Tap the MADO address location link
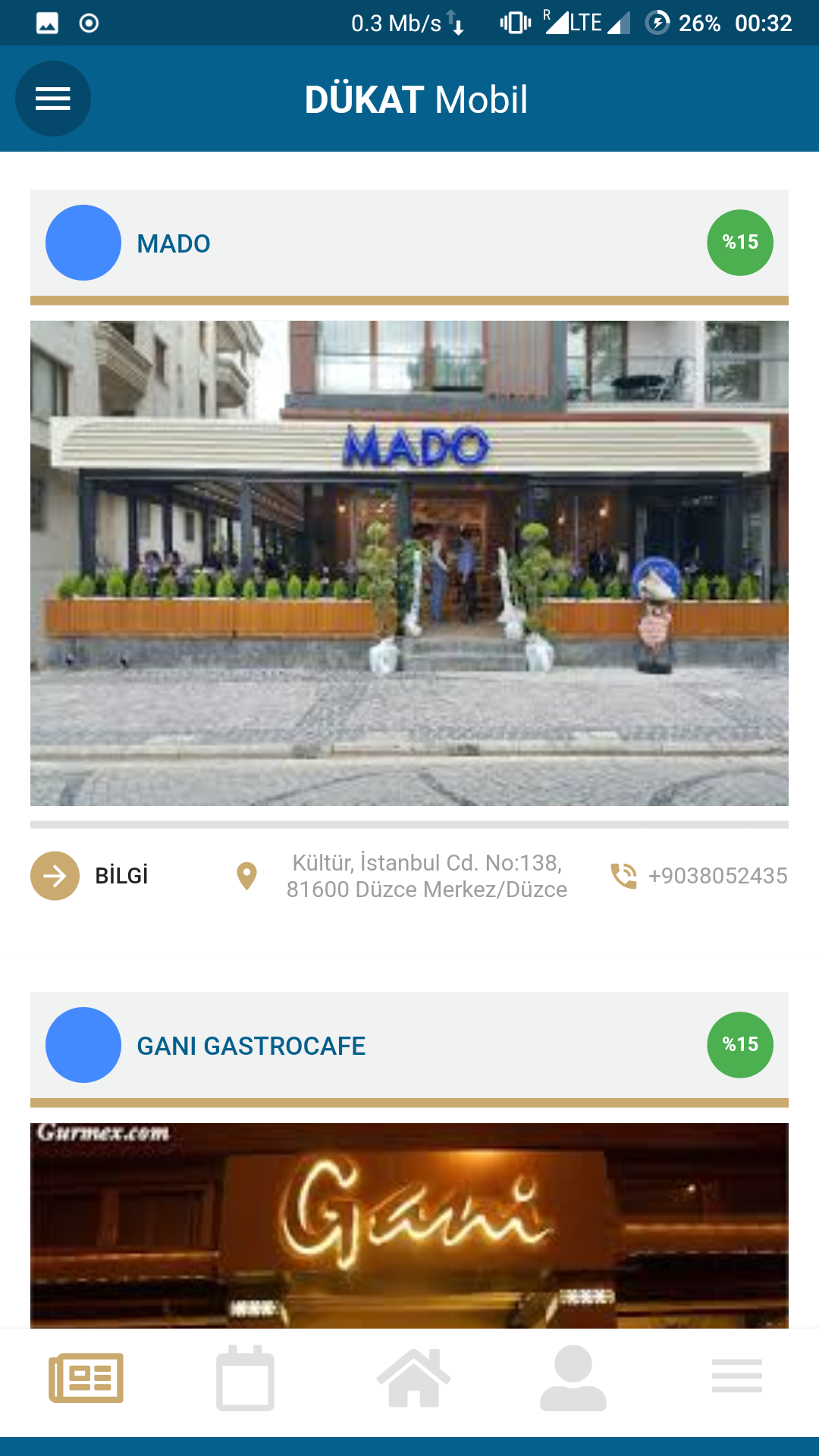Viewport: 819px width, 1456px height. tap(426, 876)
